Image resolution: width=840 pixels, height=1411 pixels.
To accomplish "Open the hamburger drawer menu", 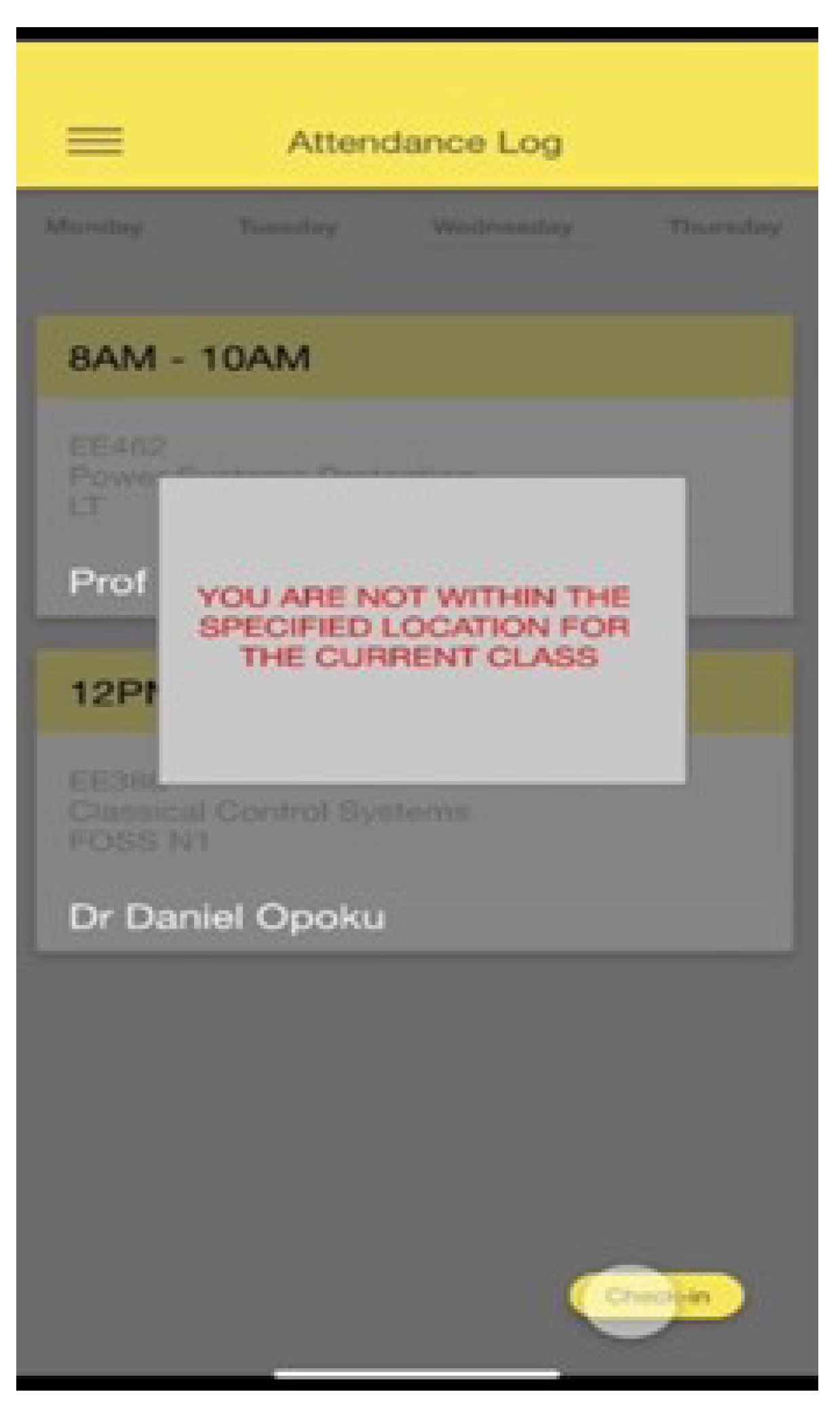I will coord(95,141).
